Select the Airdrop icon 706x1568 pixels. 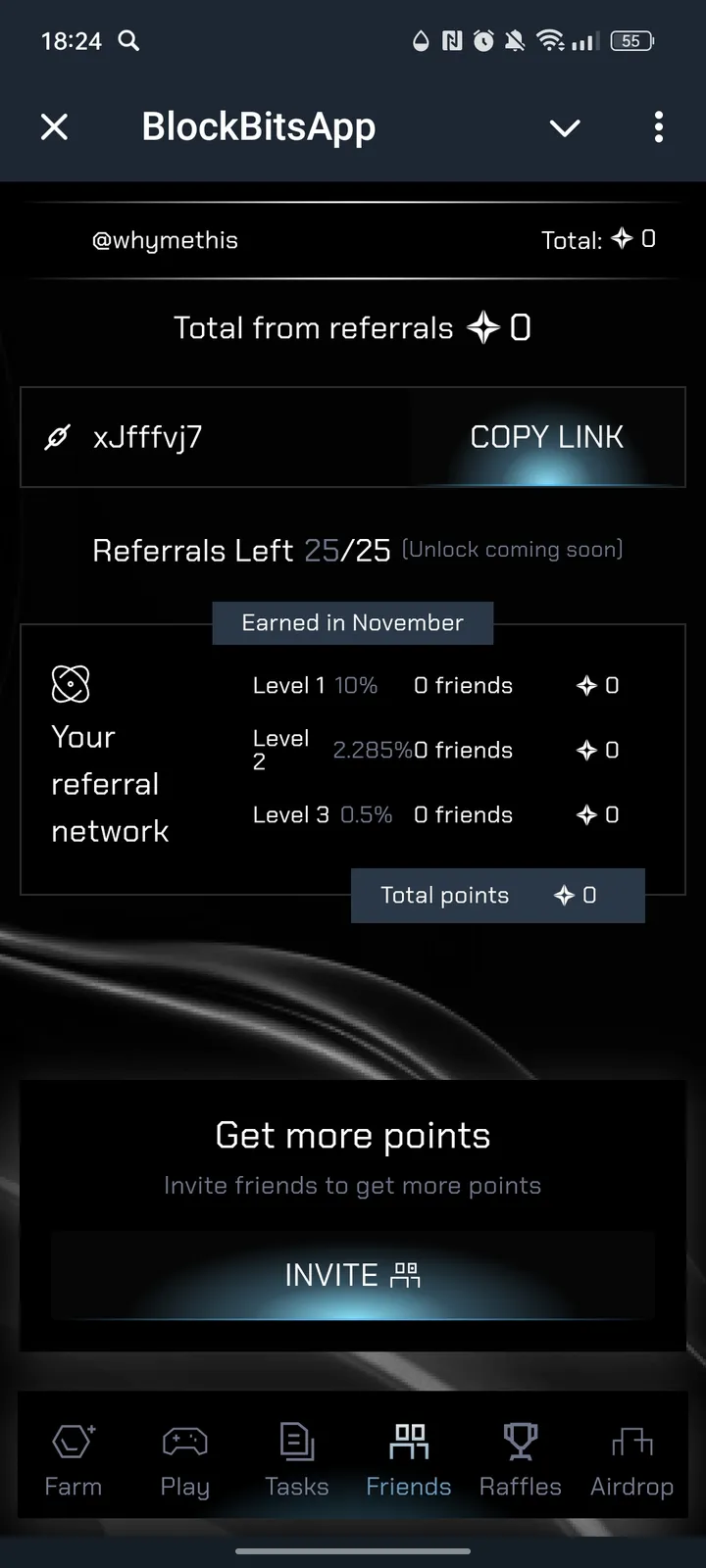tap(631, 1441)
